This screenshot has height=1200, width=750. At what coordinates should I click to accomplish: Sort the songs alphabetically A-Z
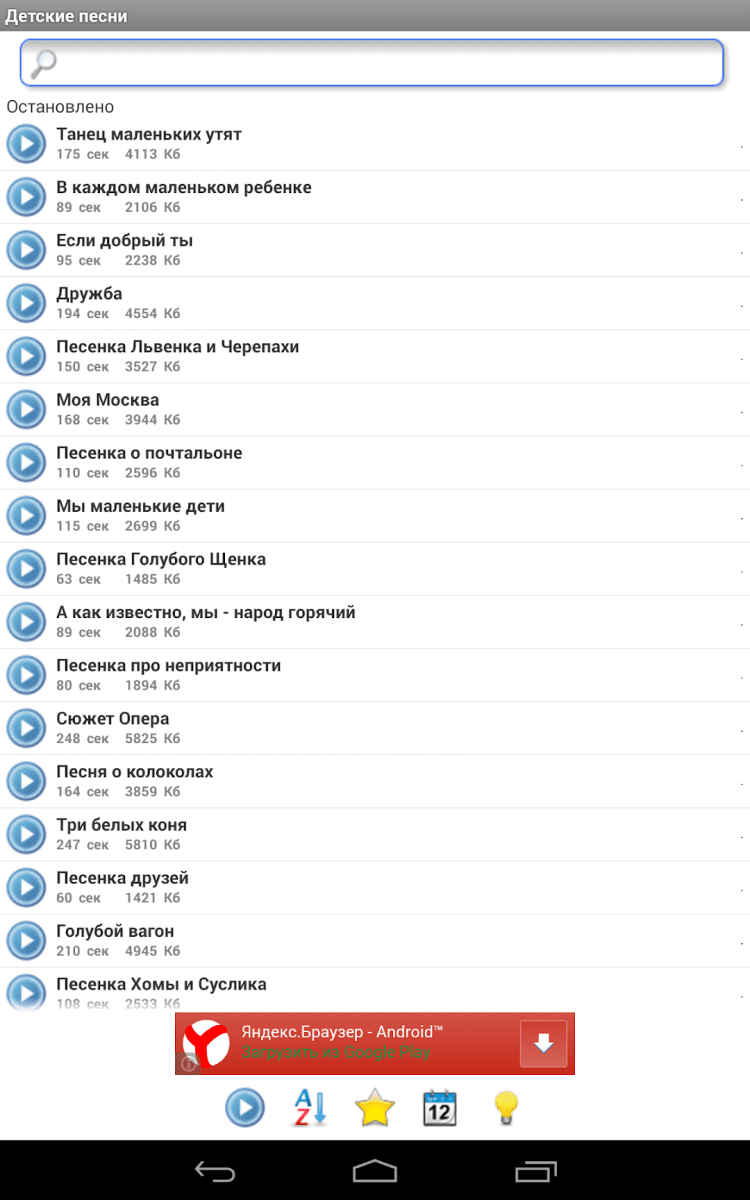(309, 1108)
